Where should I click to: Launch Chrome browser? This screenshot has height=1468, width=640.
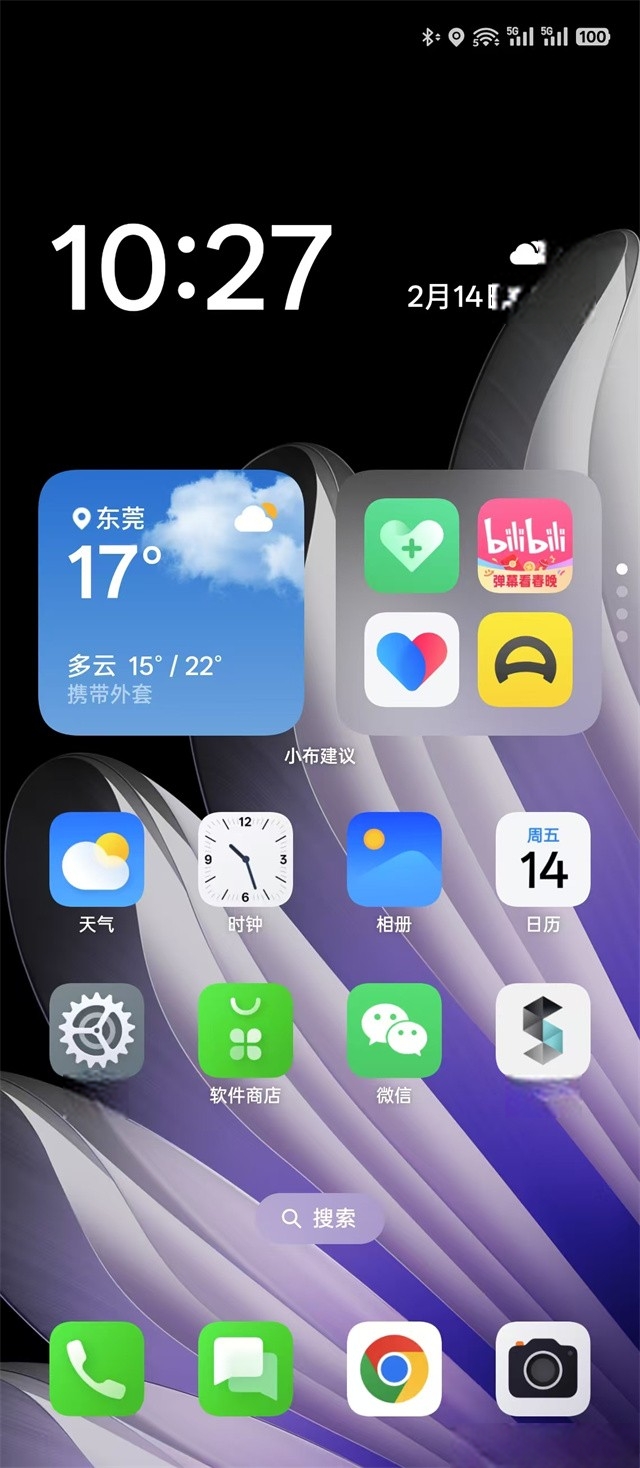[394, 1368]
